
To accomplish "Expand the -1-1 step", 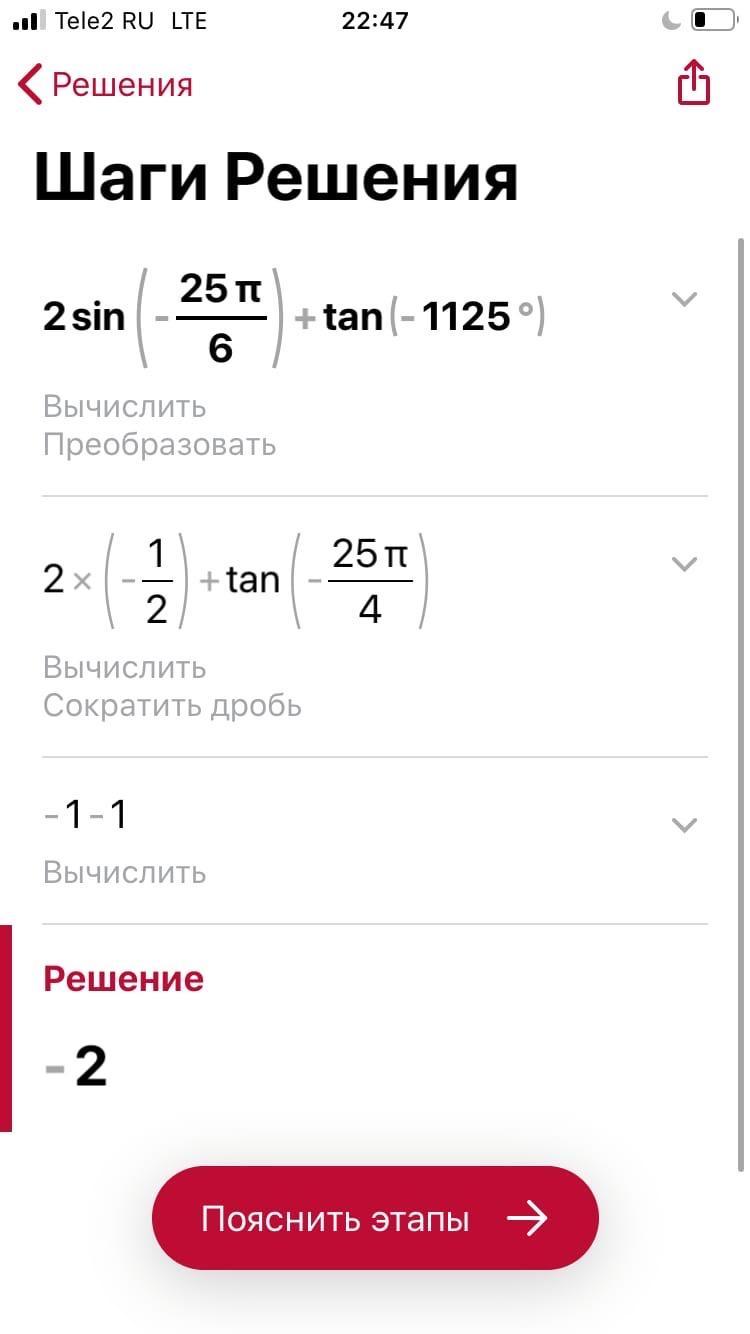I will [x=684, y=825].
